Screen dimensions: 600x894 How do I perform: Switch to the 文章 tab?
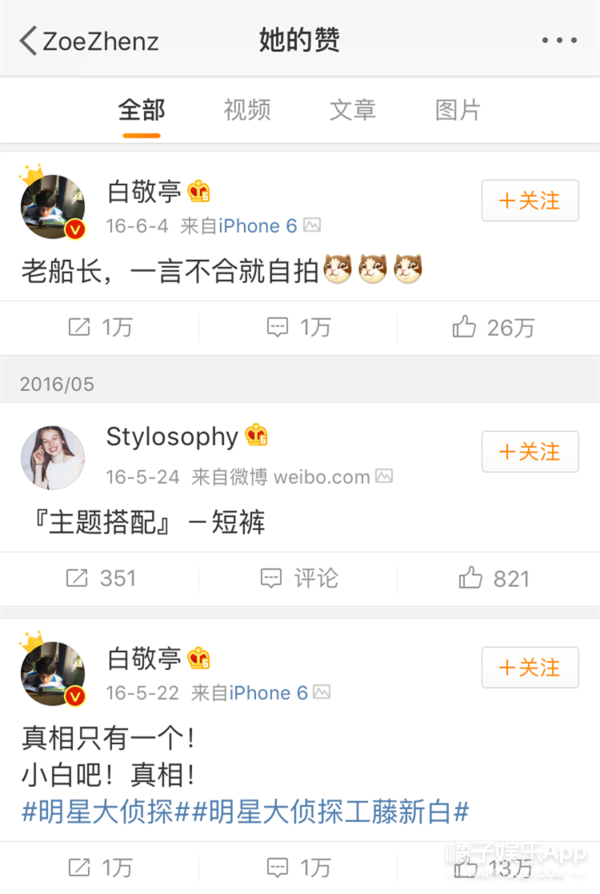click(352, 110)
